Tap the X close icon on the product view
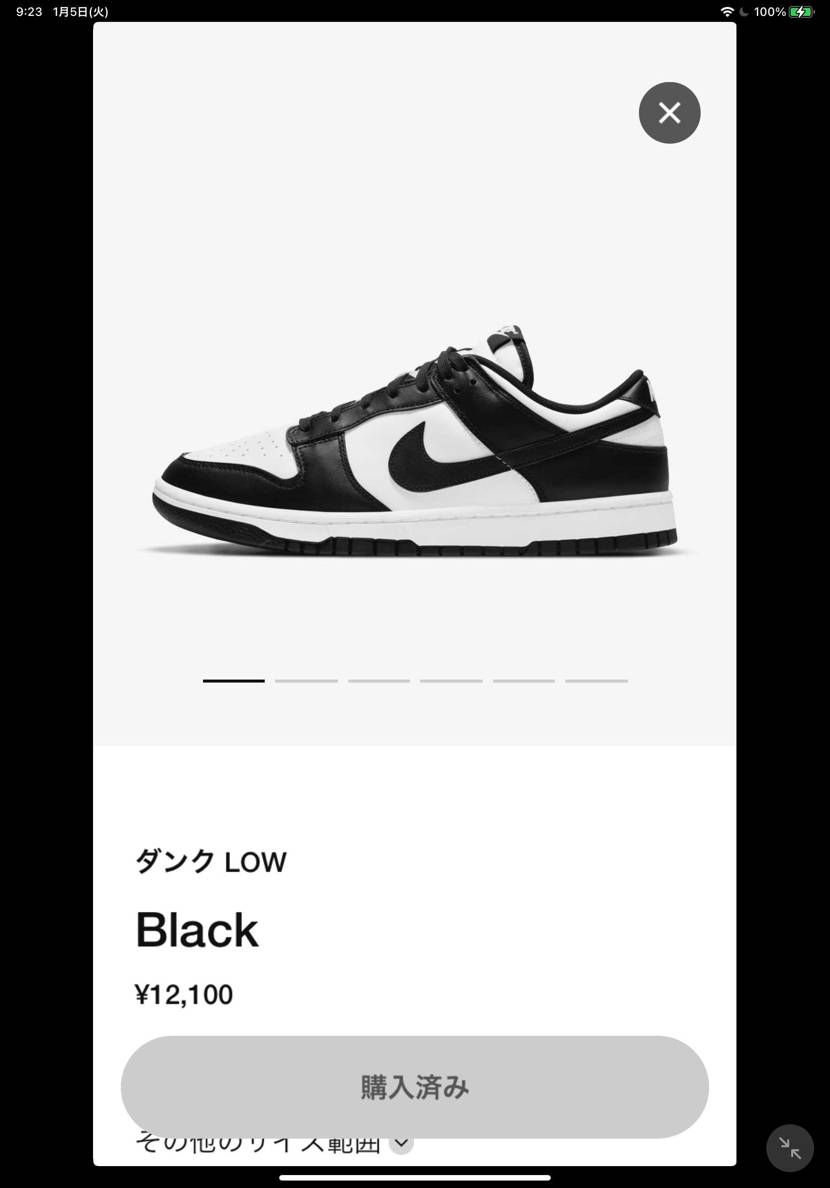 pos(669,112)
